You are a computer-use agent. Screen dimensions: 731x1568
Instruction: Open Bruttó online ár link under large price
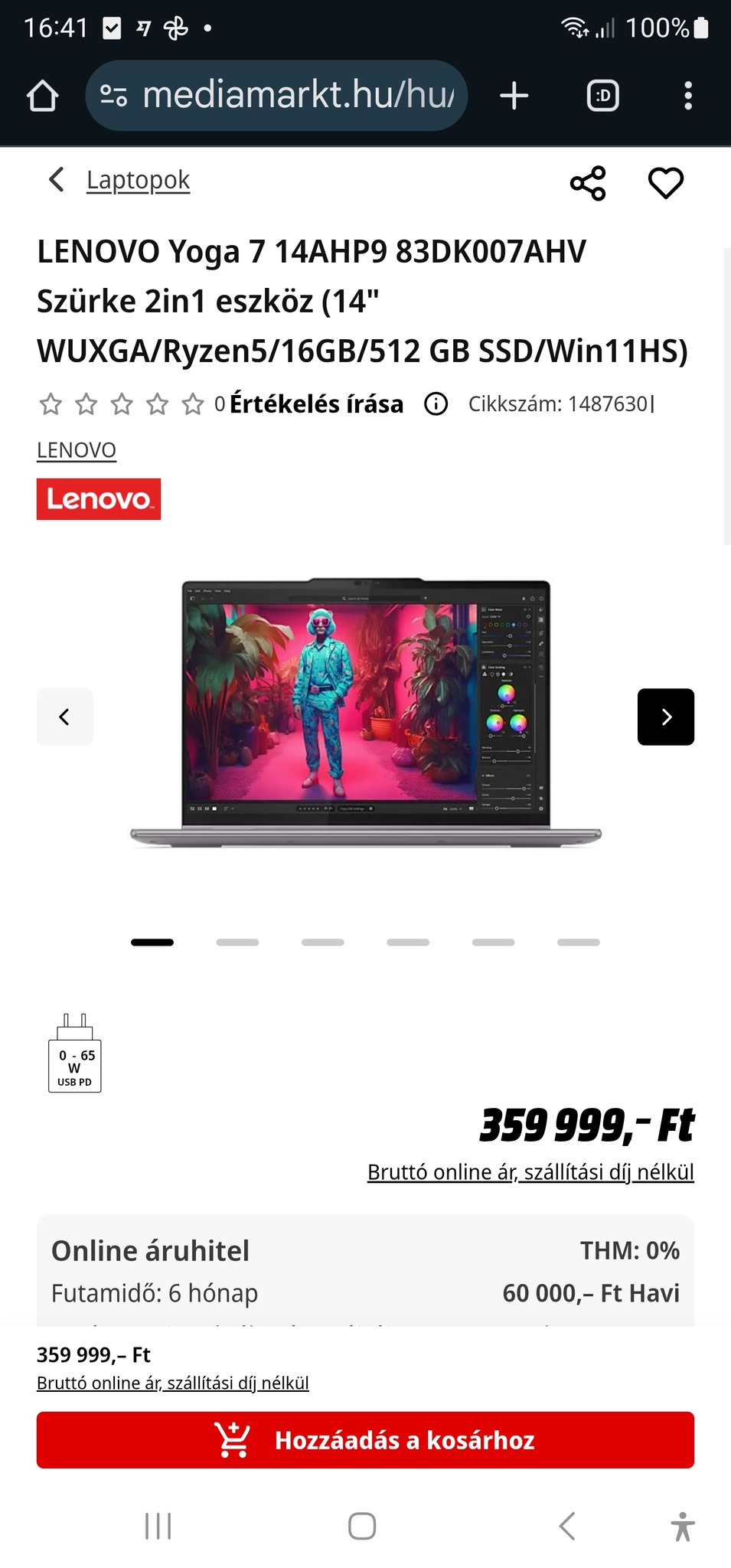530,1172
